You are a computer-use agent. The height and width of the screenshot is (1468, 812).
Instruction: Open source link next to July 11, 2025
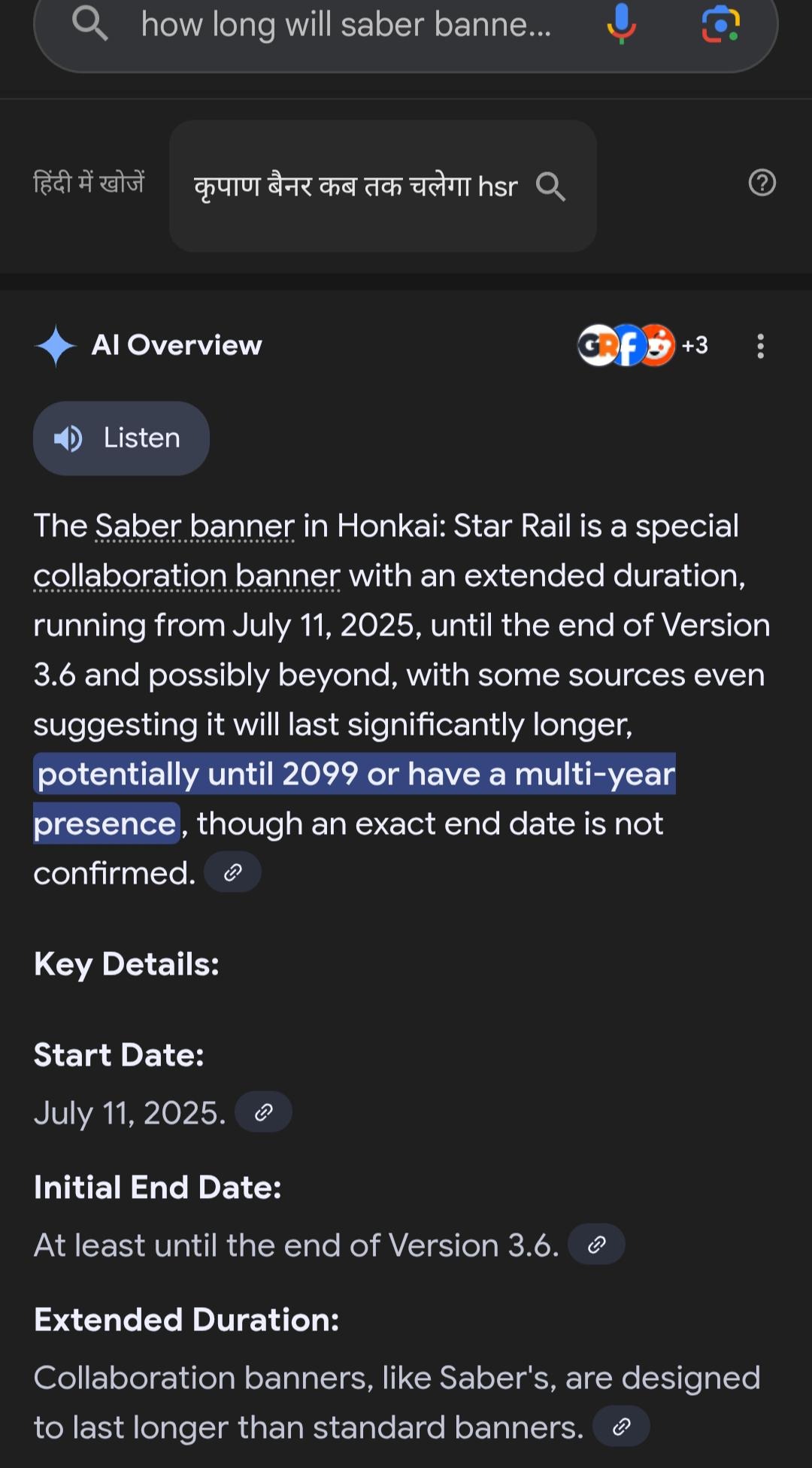click(x=263, y=1112)
